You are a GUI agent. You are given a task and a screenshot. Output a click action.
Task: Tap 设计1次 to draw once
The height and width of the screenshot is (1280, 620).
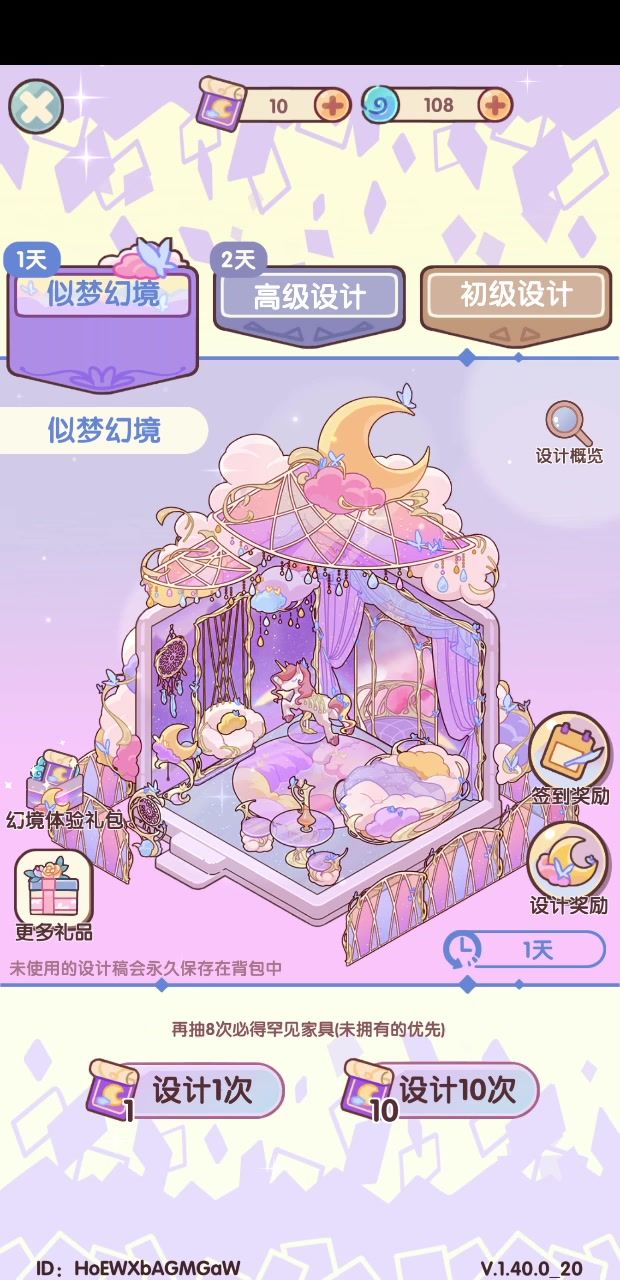tap(186, 1090)
